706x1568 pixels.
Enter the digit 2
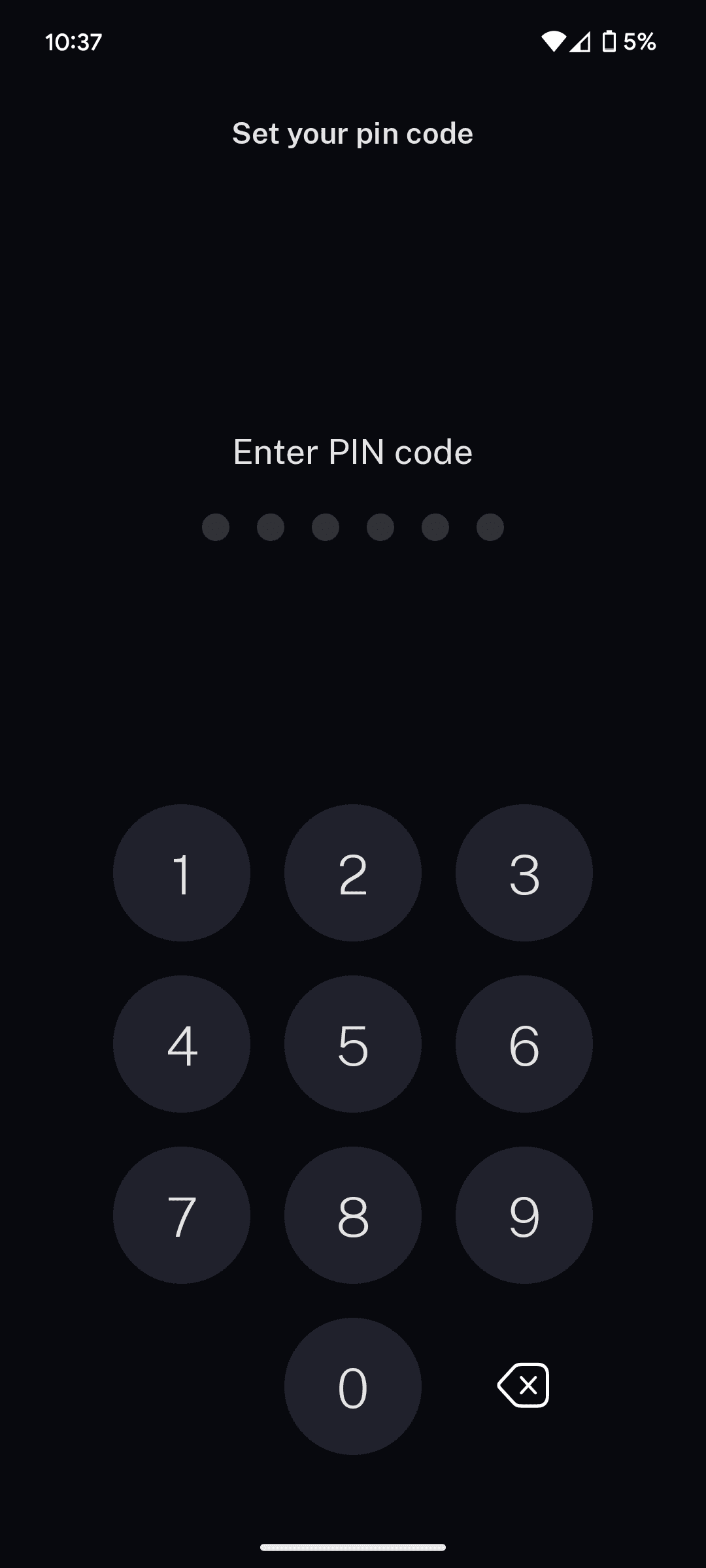pyautogui.click(x=353, y=873)
